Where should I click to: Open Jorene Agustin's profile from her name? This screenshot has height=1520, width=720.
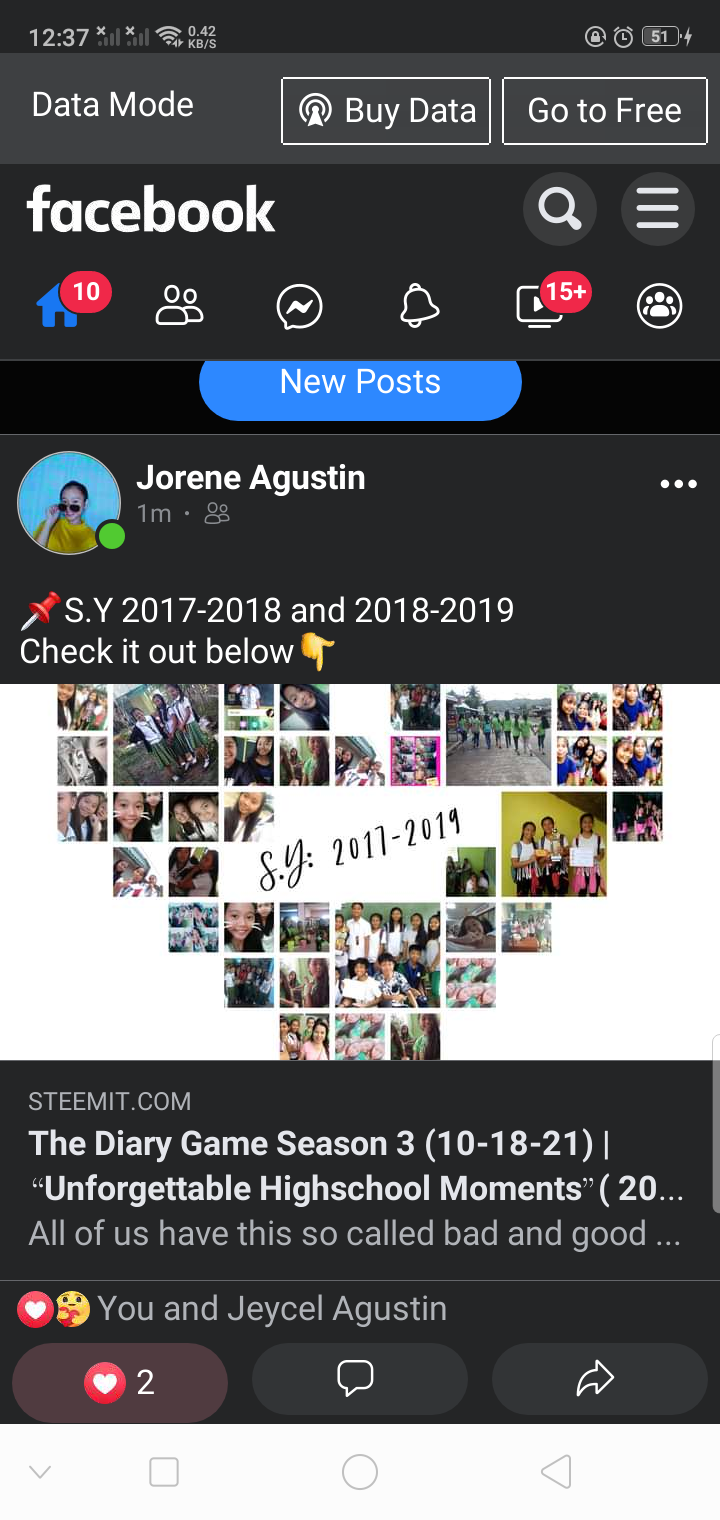[x=251, y=478]
